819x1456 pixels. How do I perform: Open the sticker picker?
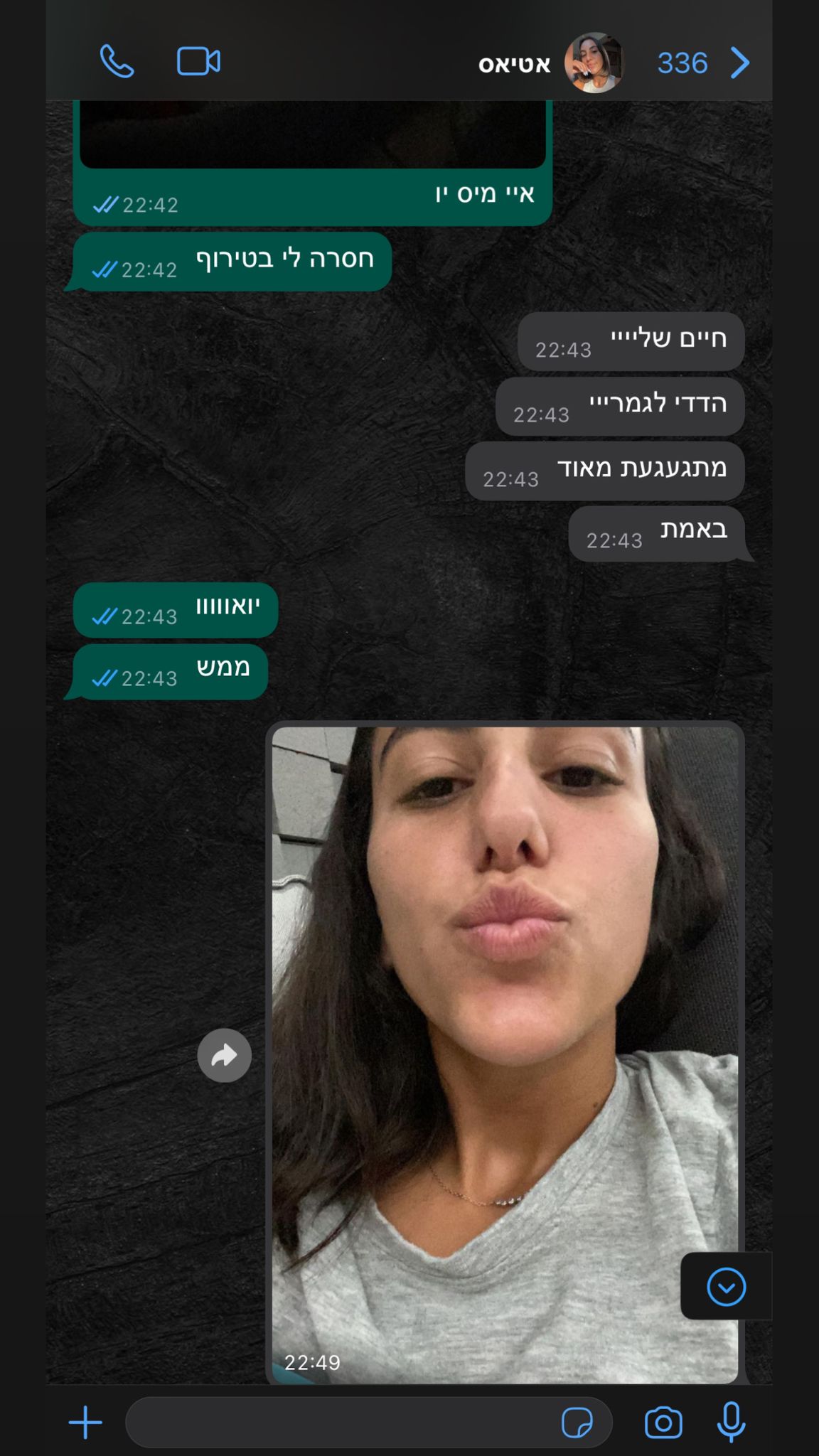[x=577, y=1423]
